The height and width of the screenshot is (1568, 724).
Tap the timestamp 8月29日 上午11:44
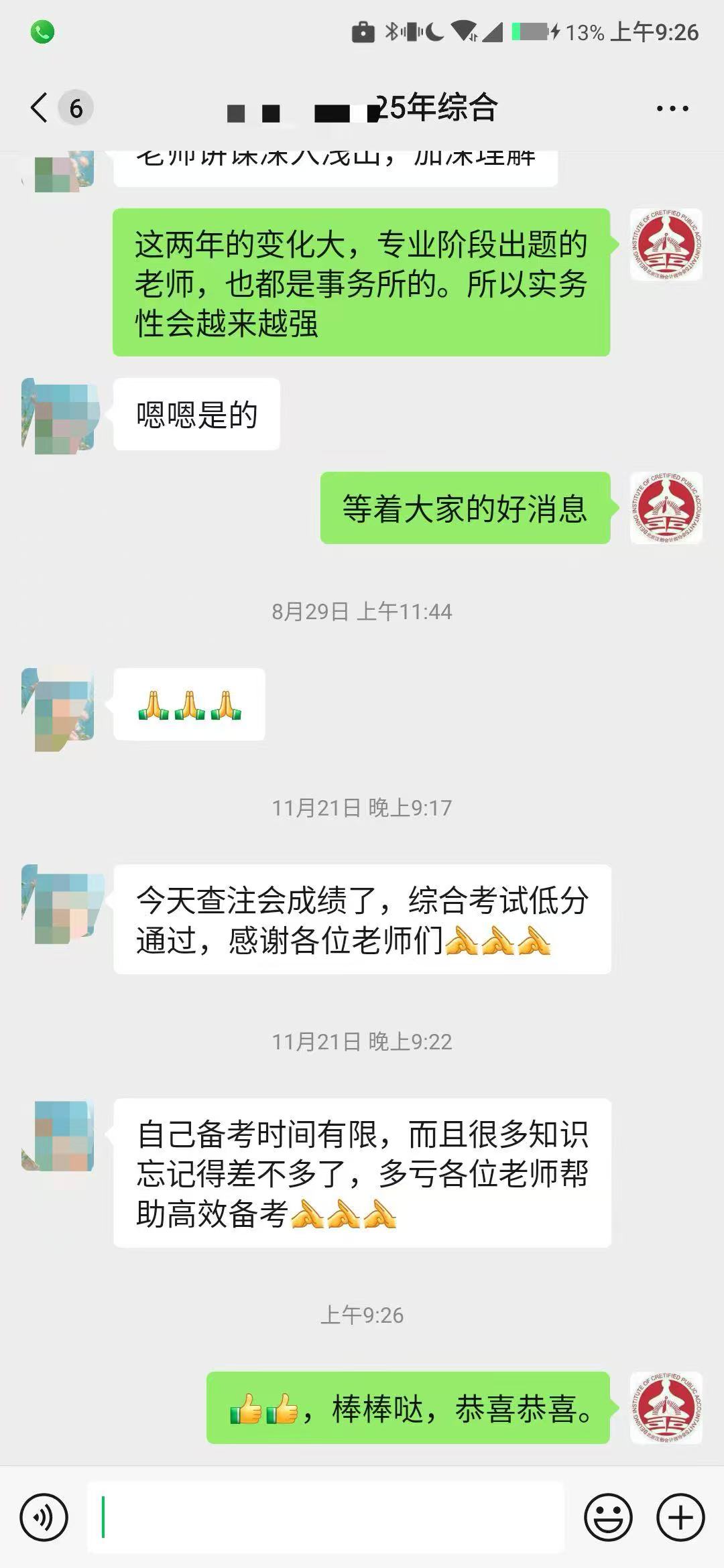point(362,611)
